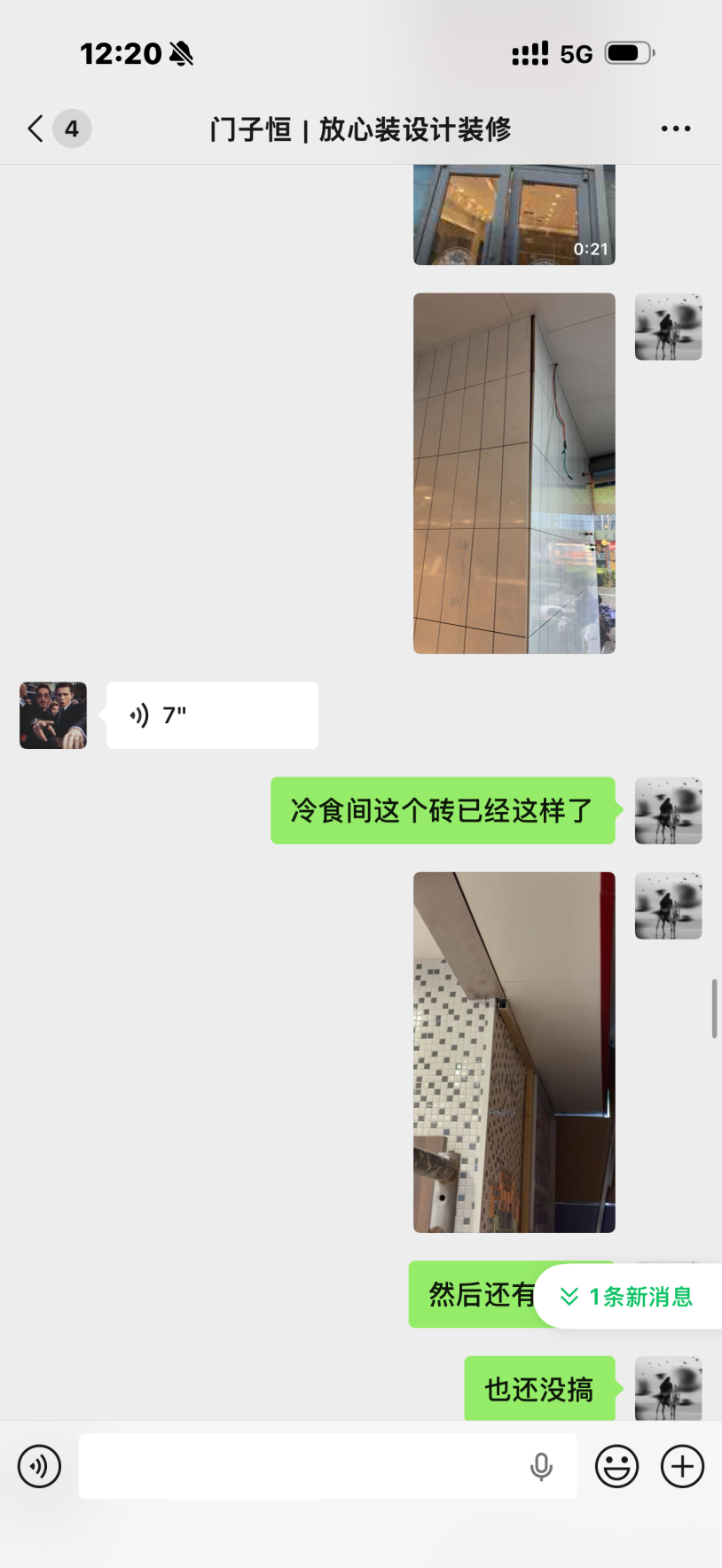Play the 7-second voice message

[x=212, y=715]
